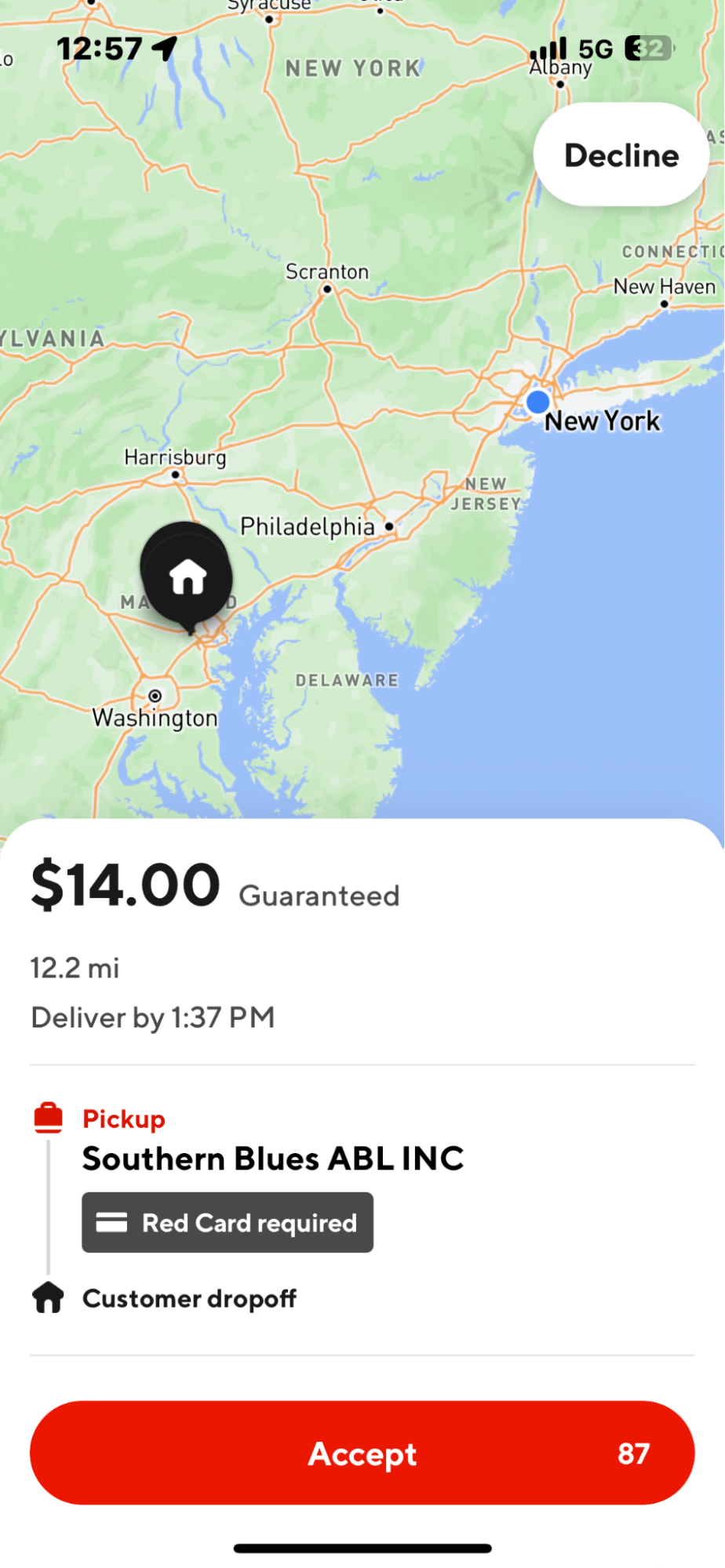Select the Washington map marker
This screenshot has width=725, height=1568.
pyautogui.click(x=154, y=695)
